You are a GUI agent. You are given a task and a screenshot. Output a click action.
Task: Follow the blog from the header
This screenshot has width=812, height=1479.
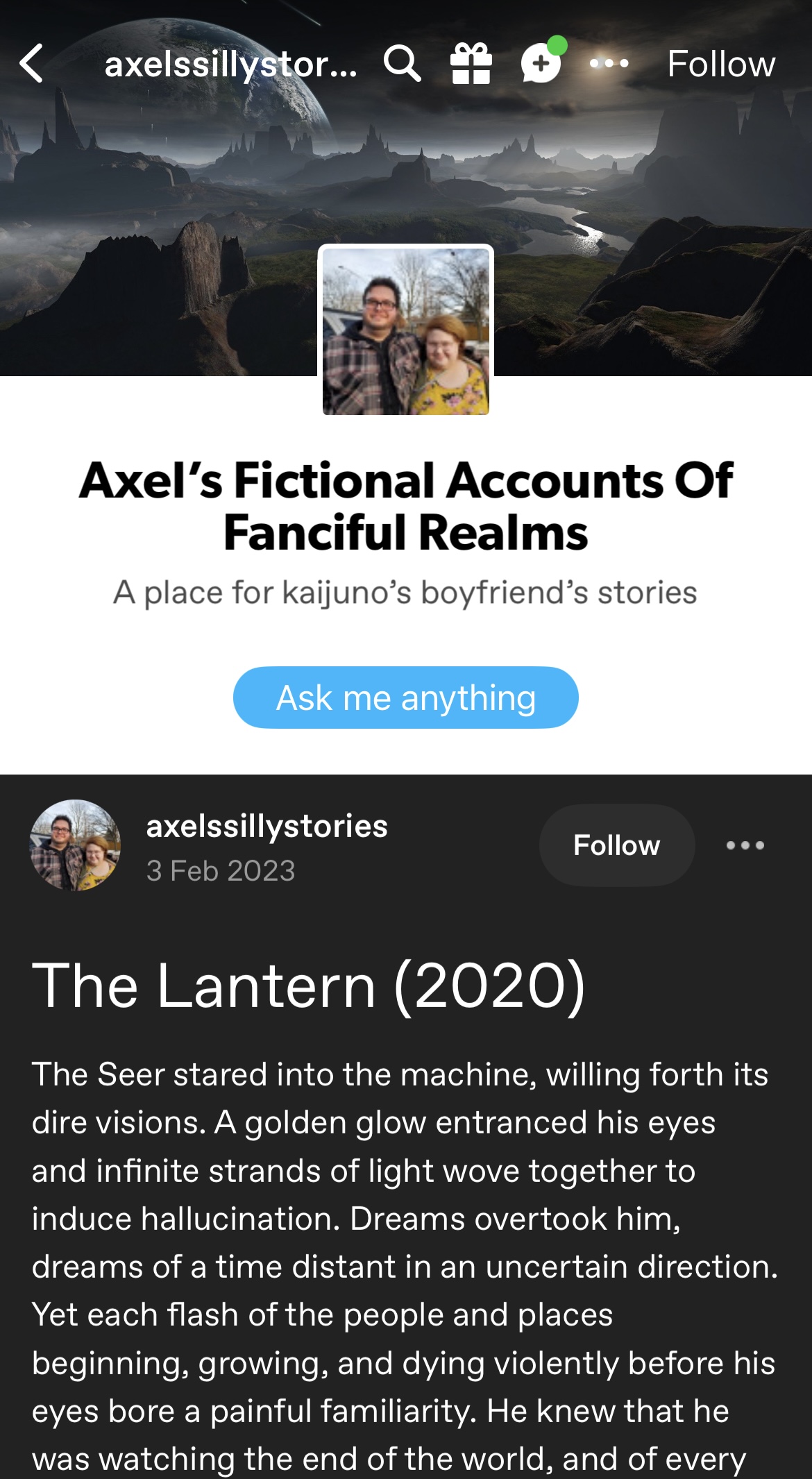click(721, 64)
